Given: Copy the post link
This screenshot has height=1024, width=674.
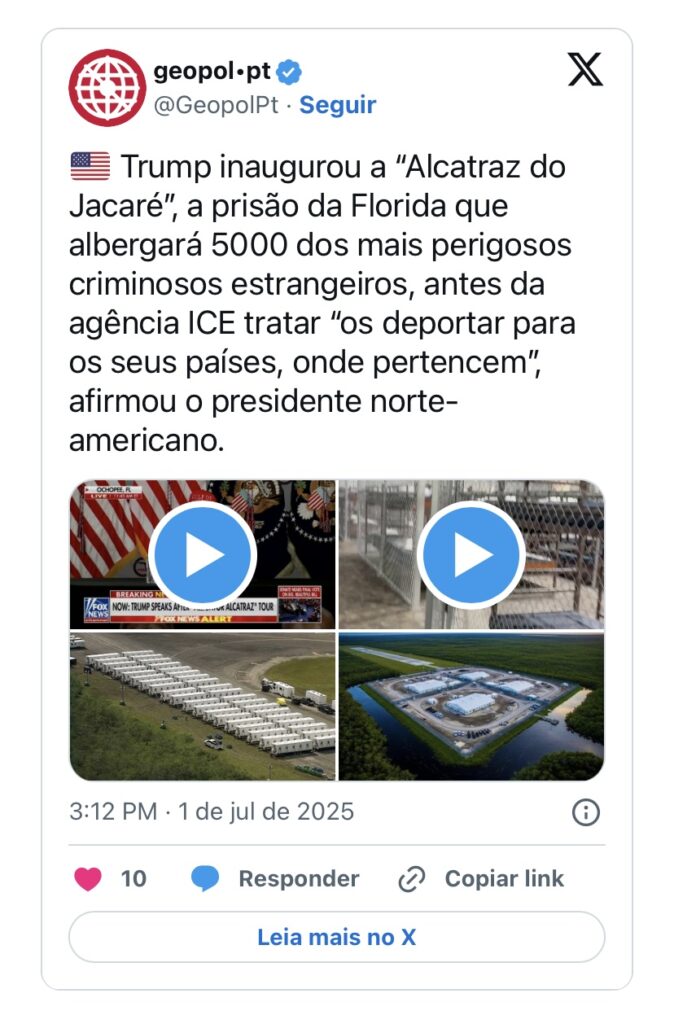Looking at the screenshot, I should click(x=482, y=879).
